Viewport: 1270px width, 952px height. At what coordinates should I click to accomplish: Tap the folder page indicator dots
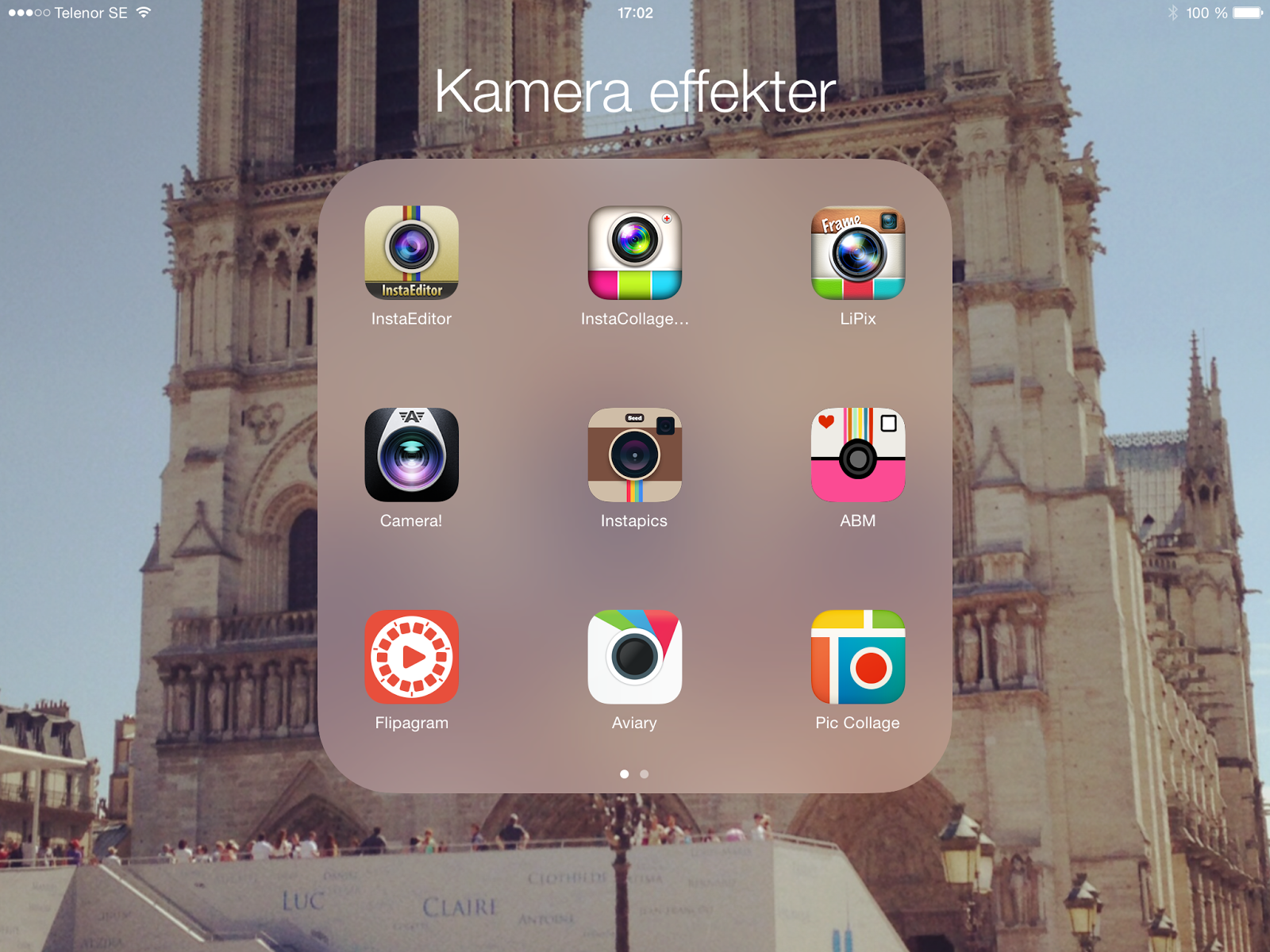(x=634, y=773)
